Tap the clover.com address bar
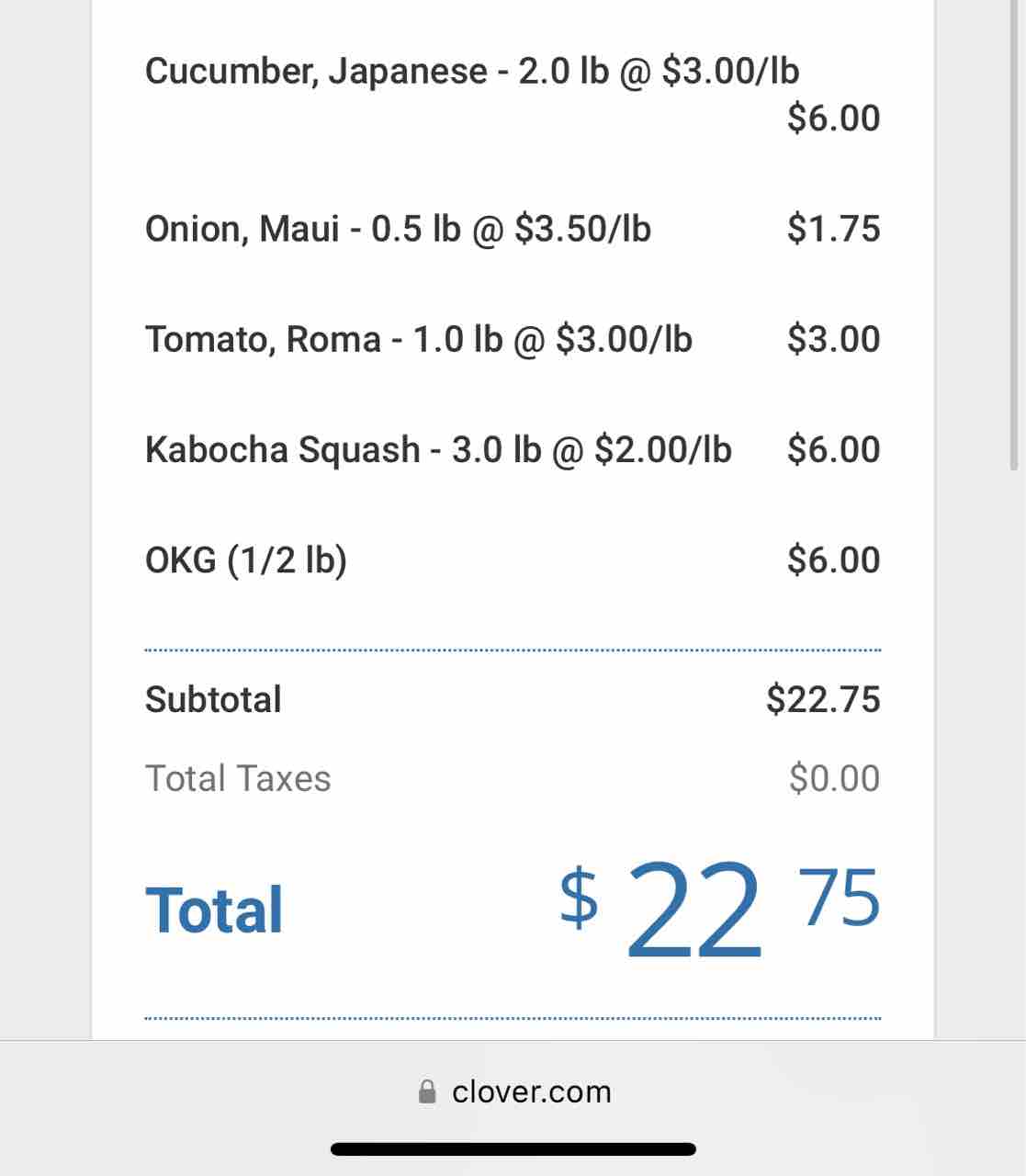The height and width of the screenshot is (1176, 1026). pyautogui.click(x=514, y=1091)
